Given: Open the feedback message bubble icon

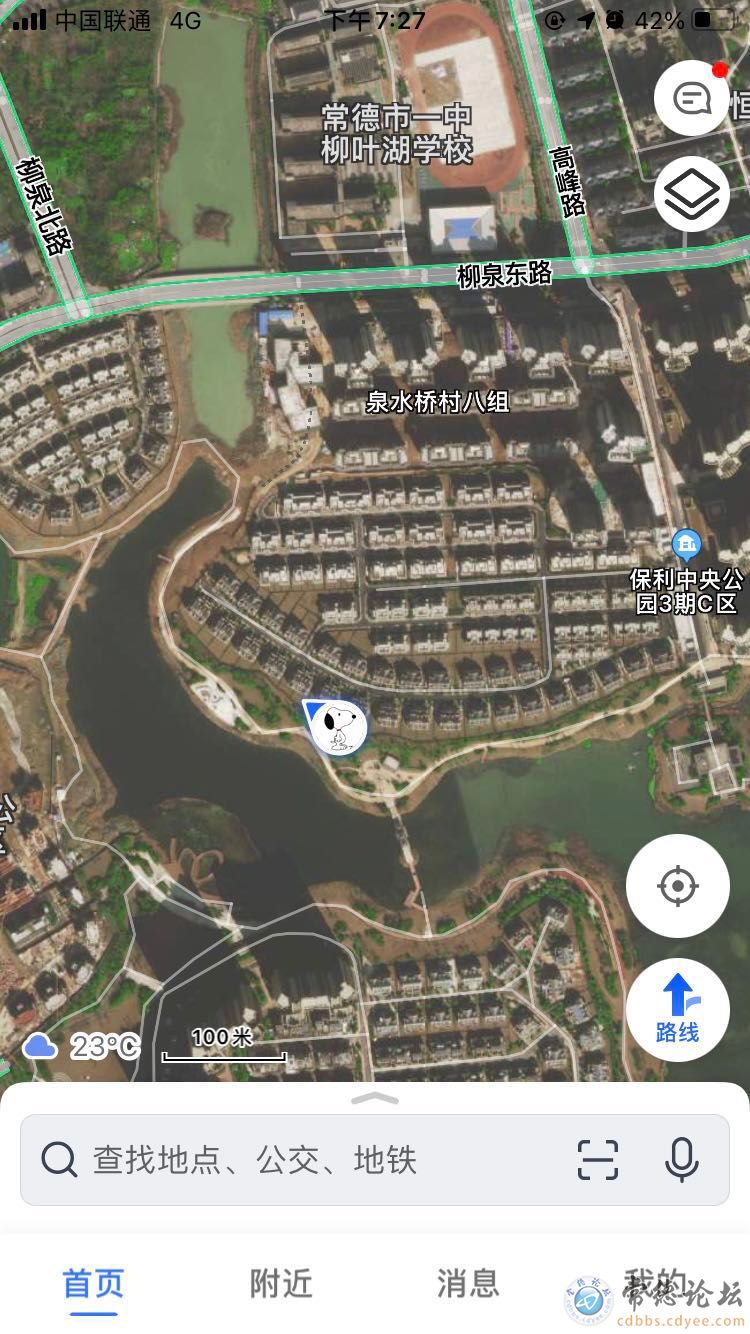Looking at the screenshot, I should (x=692, y=97).
